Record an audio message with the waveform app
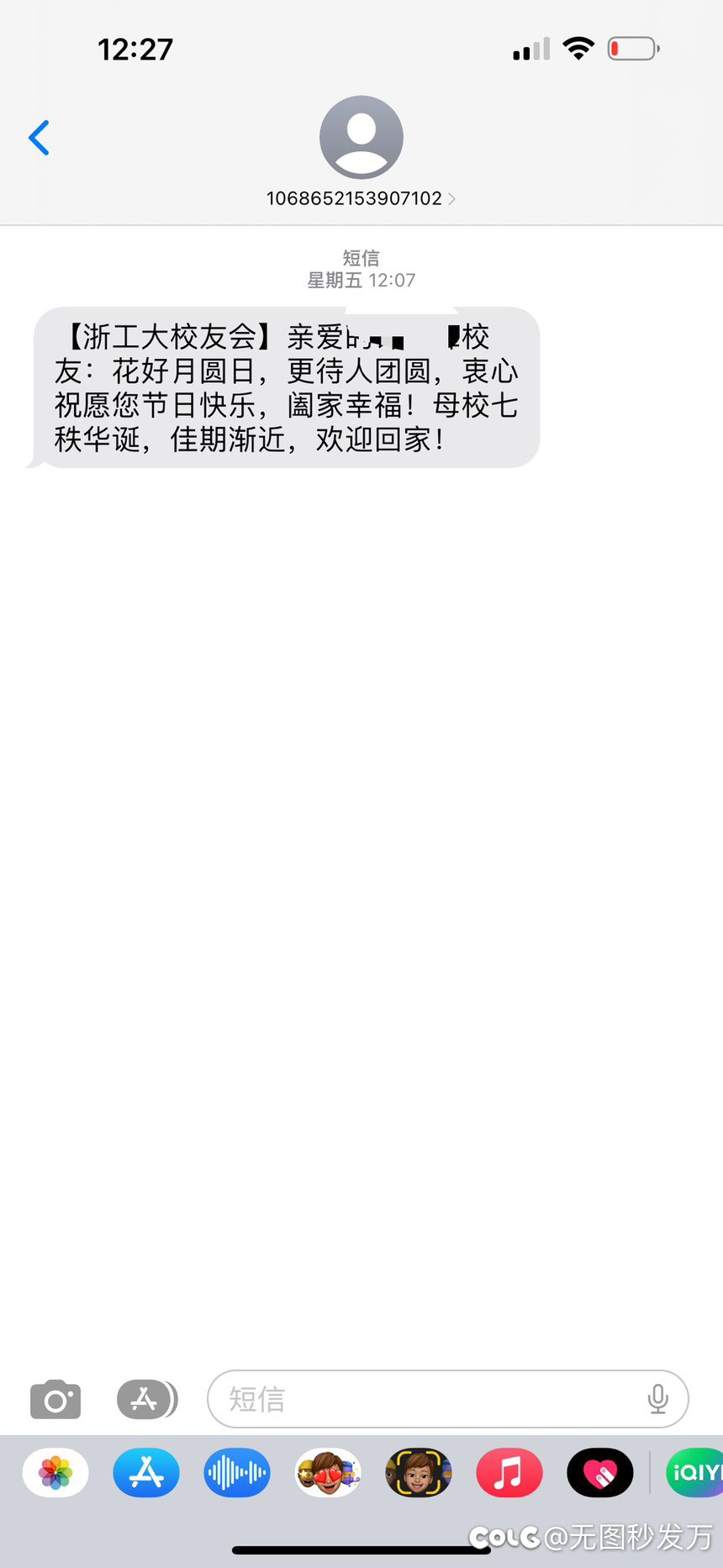The height and width of the screenshot is (1568, 723). [x=237, y=1473]
